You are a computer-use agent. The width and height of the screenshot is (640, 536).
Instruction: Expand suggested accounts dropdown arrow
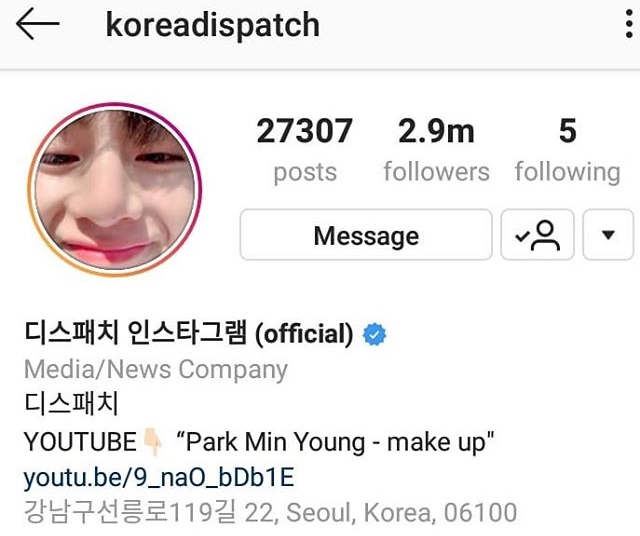608,236
